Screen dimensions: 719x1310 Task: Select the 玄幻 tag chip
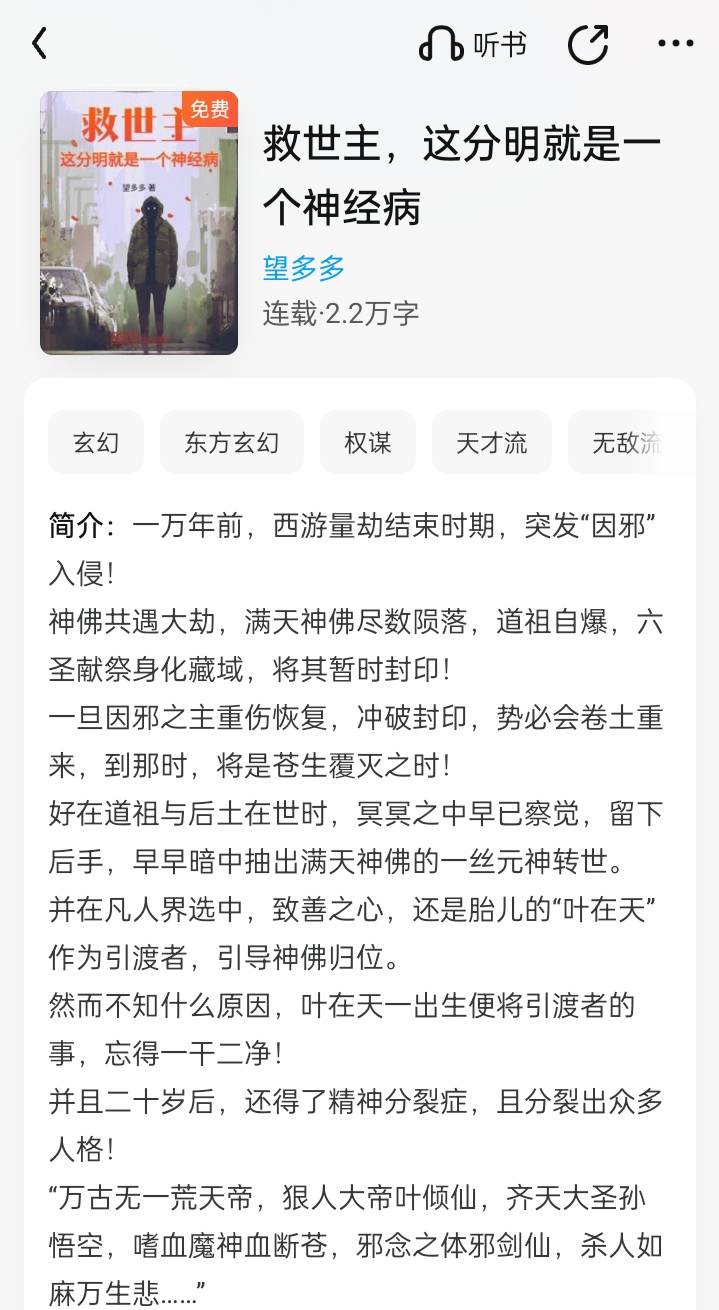tap(96, 442)
